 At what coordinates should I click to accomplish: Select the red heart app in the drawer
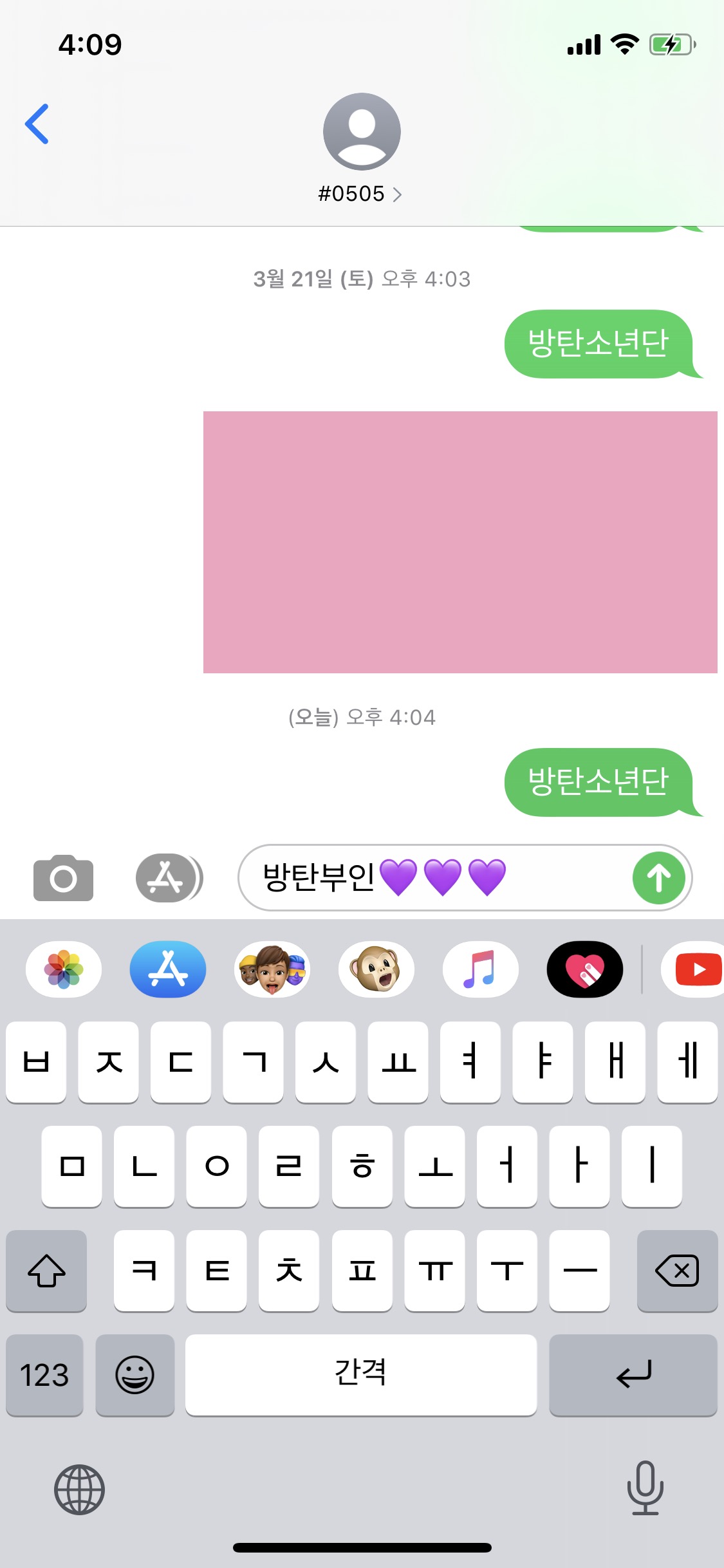[583, 969]
